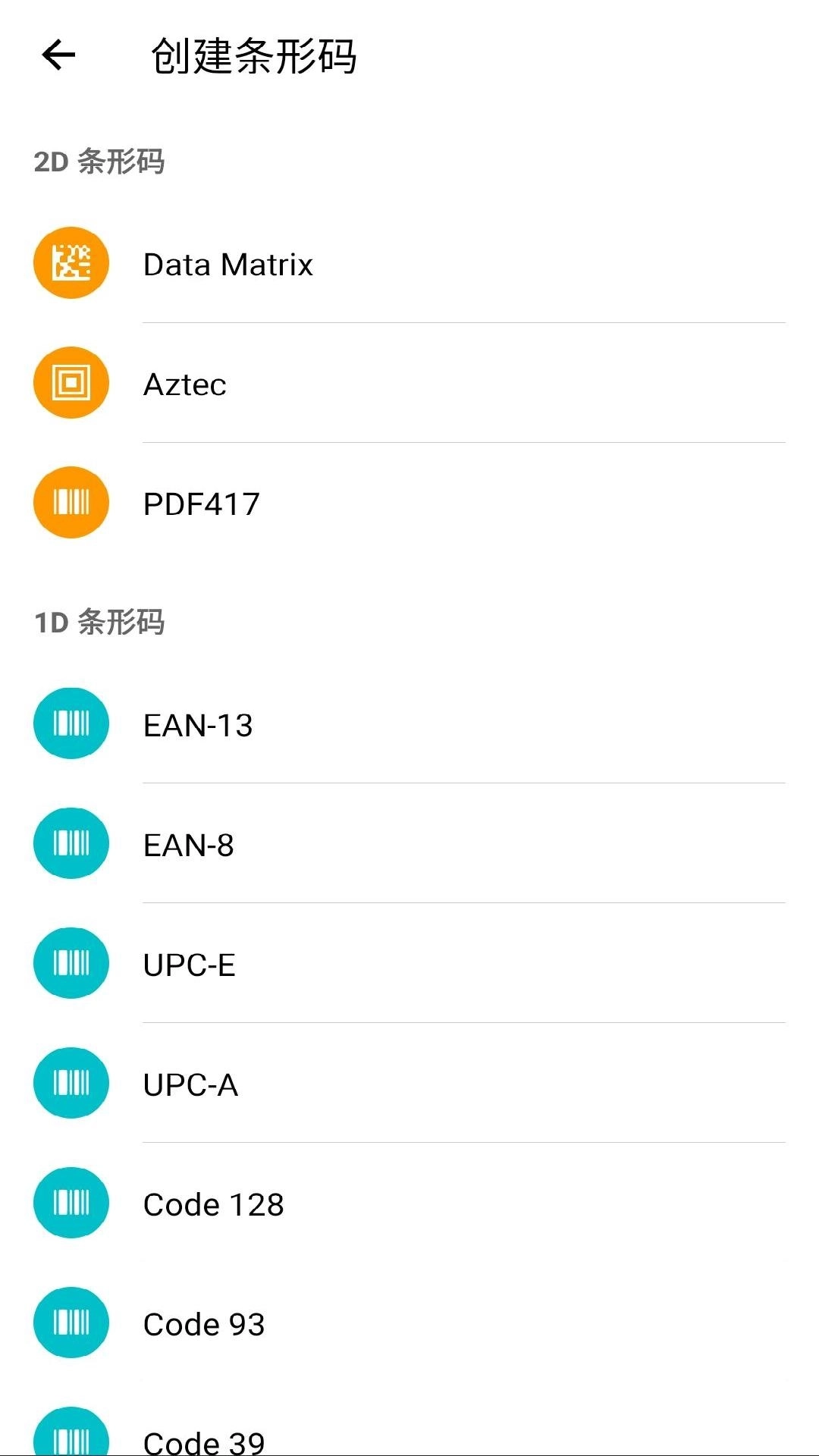This screenshot has height=1456, width=819.
Task: Tap the Code 128 teal barcode icon
Action: pos(71,1203)
